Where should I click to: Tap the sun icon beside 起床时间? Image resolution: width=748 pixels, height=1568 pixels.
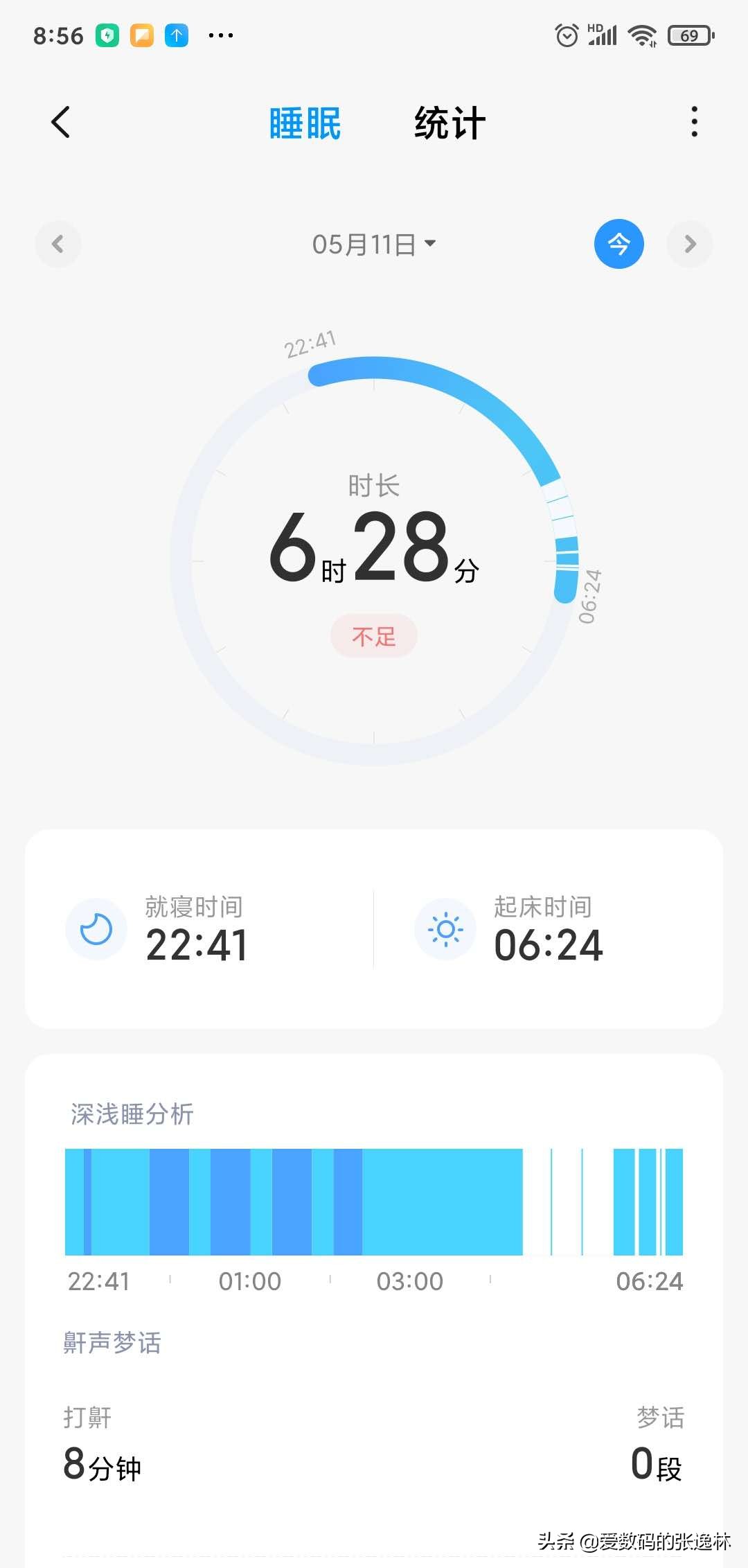[x=446, y=928]
